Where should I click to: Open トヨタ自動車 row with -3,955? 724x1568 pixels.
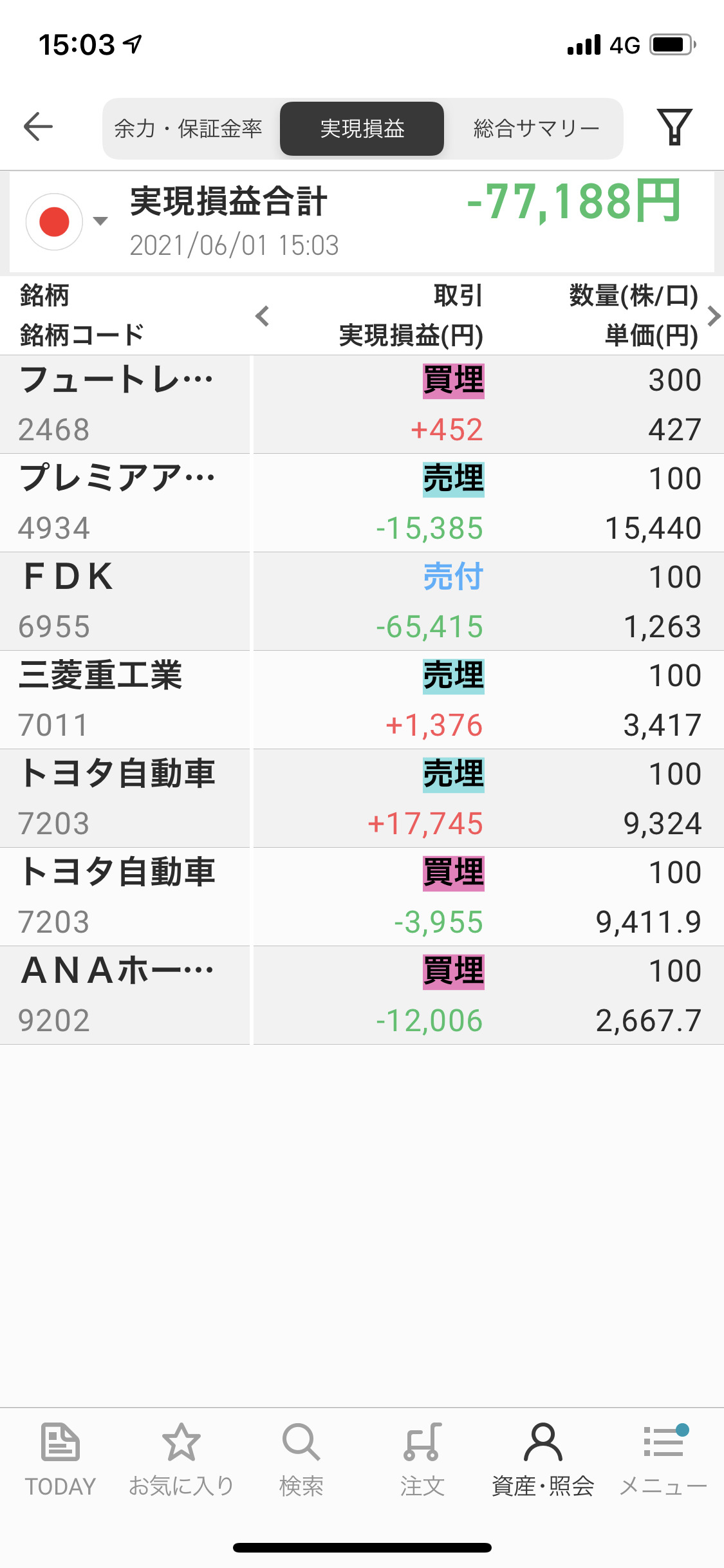[362, 897]
